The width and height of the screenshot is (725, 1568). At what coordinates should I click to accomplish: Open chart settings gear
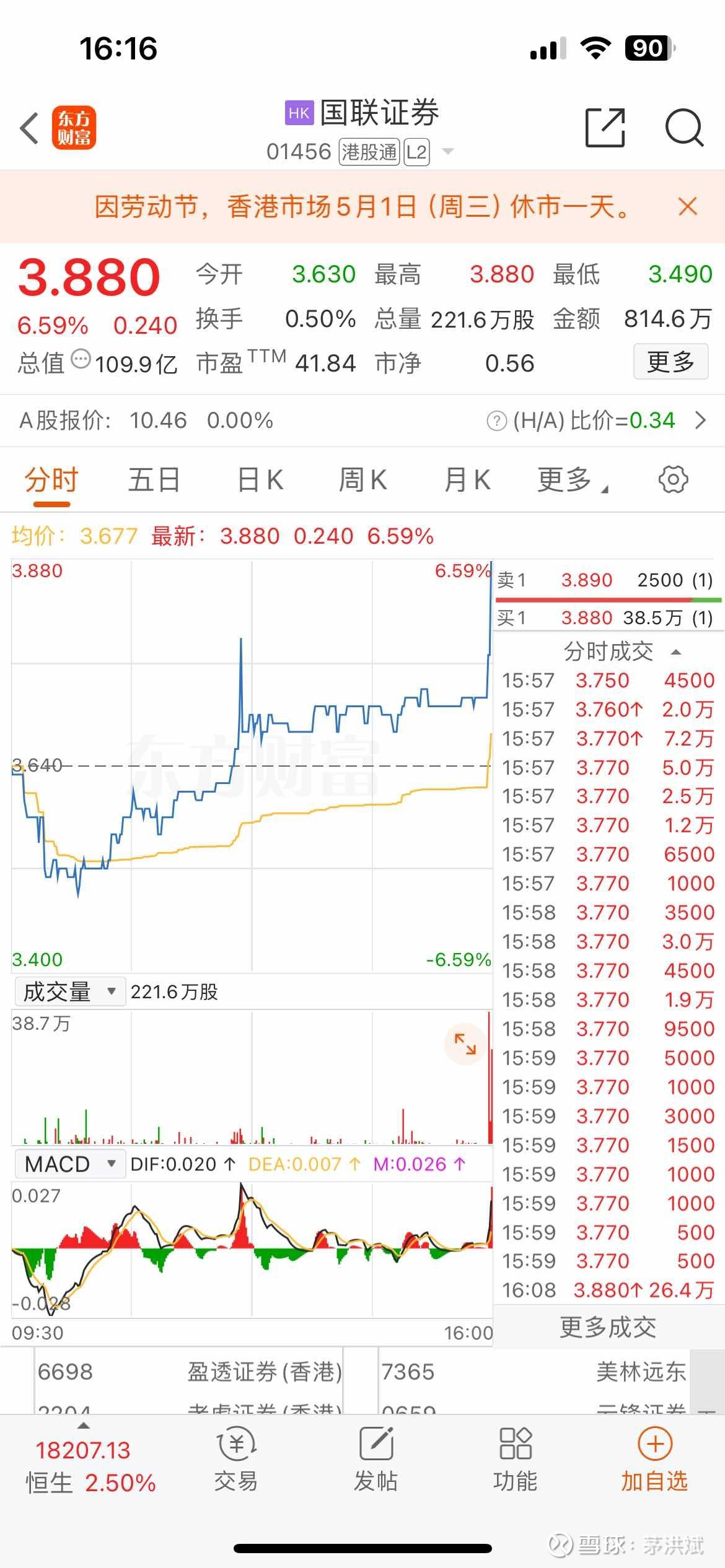(673, 479)
